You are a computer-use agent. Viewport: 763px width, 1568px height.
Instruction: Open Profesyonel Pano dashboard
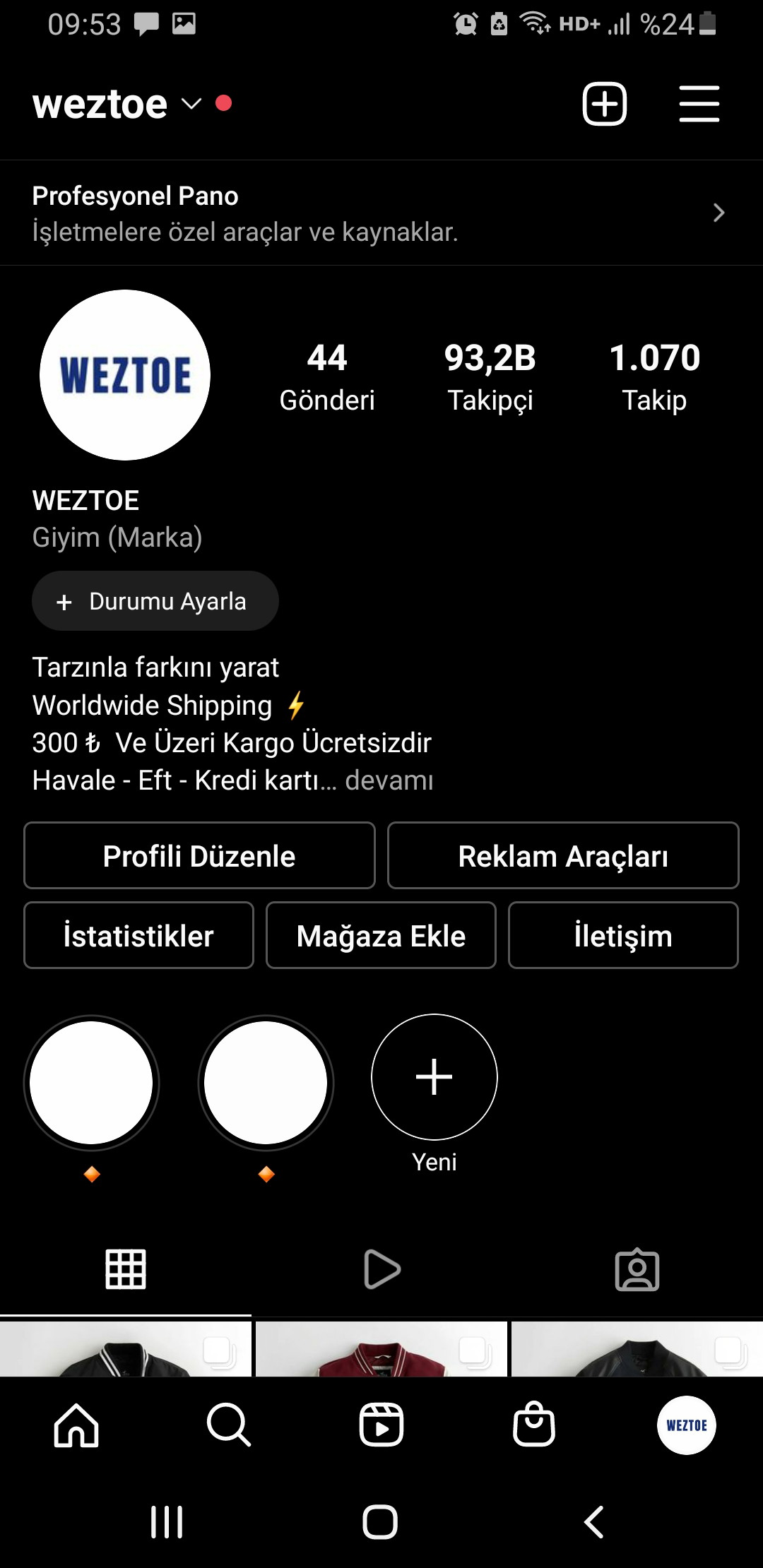pyautogui.click(x=381, y=213)
